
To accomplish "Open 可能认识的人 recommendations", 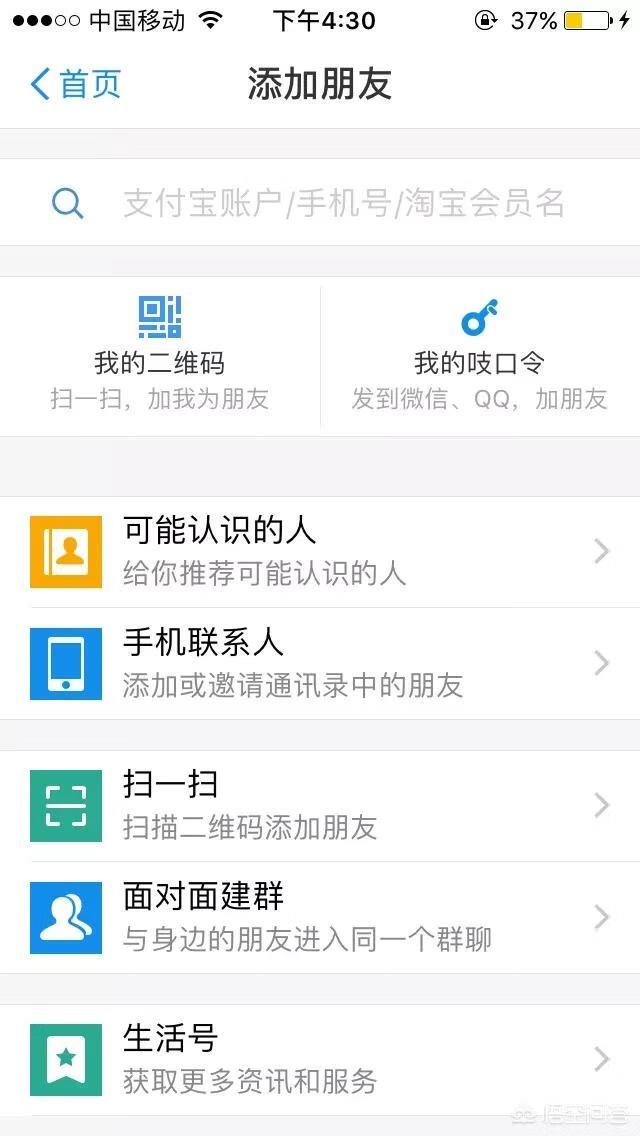I will click(320, 552).
